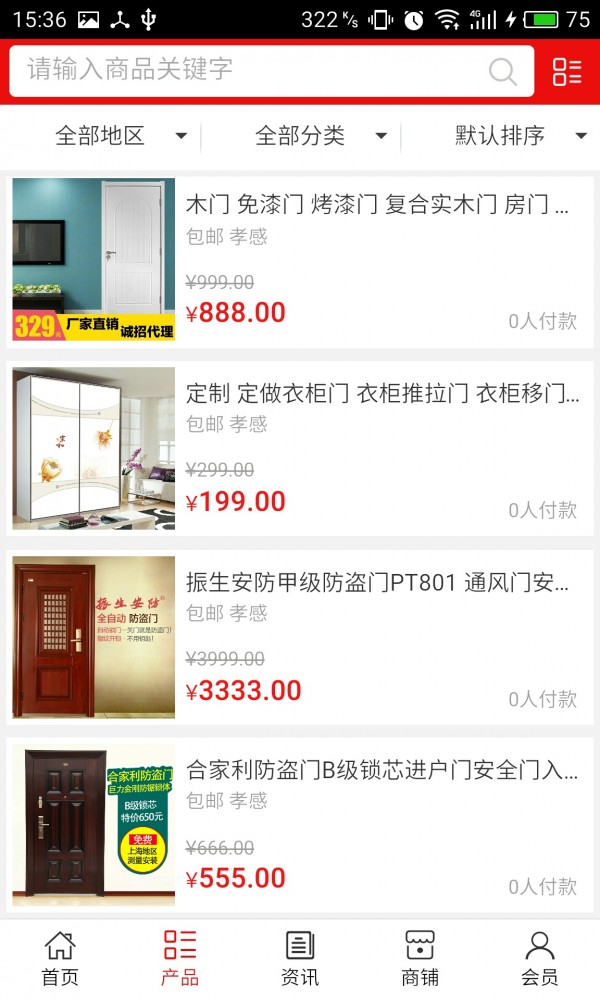Image resolution: width=600 pixels, height=1000 pixels.
Task: Expand the 全部地区 region dropdown
Action: (120, 136)
